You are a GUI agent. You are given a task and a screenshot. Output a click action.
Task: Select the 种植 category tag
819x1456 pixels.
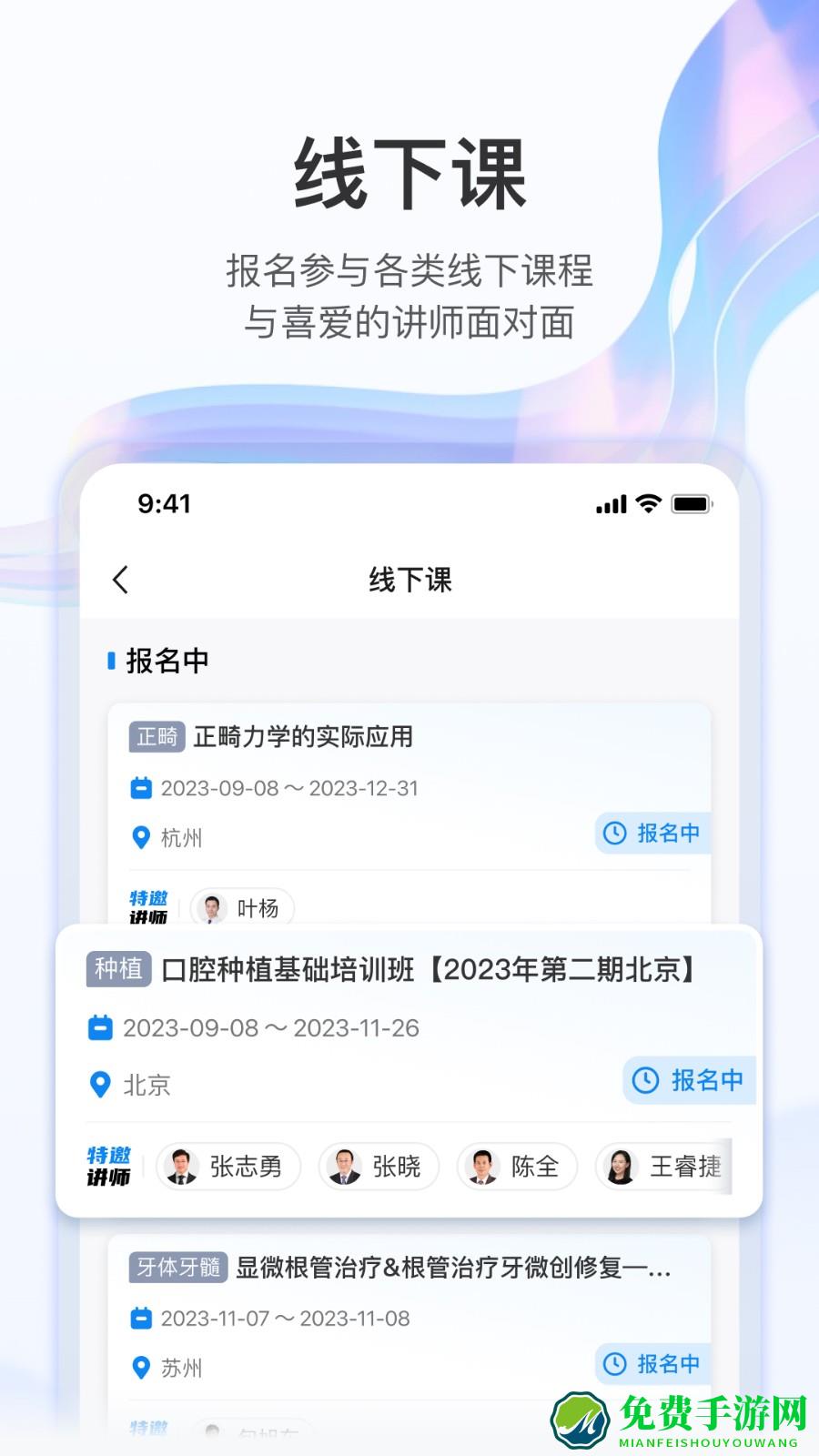coord(116,970)
